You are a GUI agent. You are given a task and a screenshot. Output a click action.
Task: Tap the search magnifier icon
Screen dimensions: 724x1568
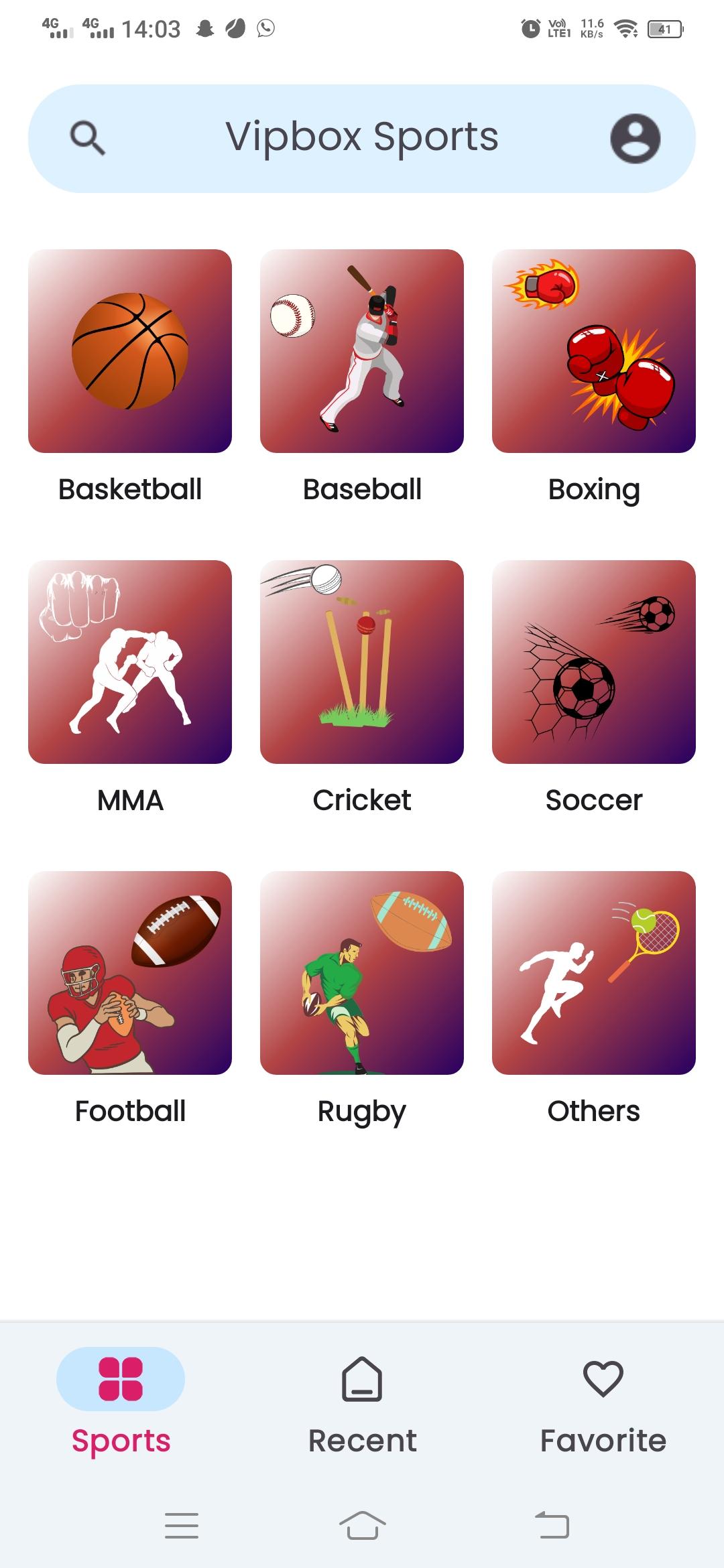88,139
